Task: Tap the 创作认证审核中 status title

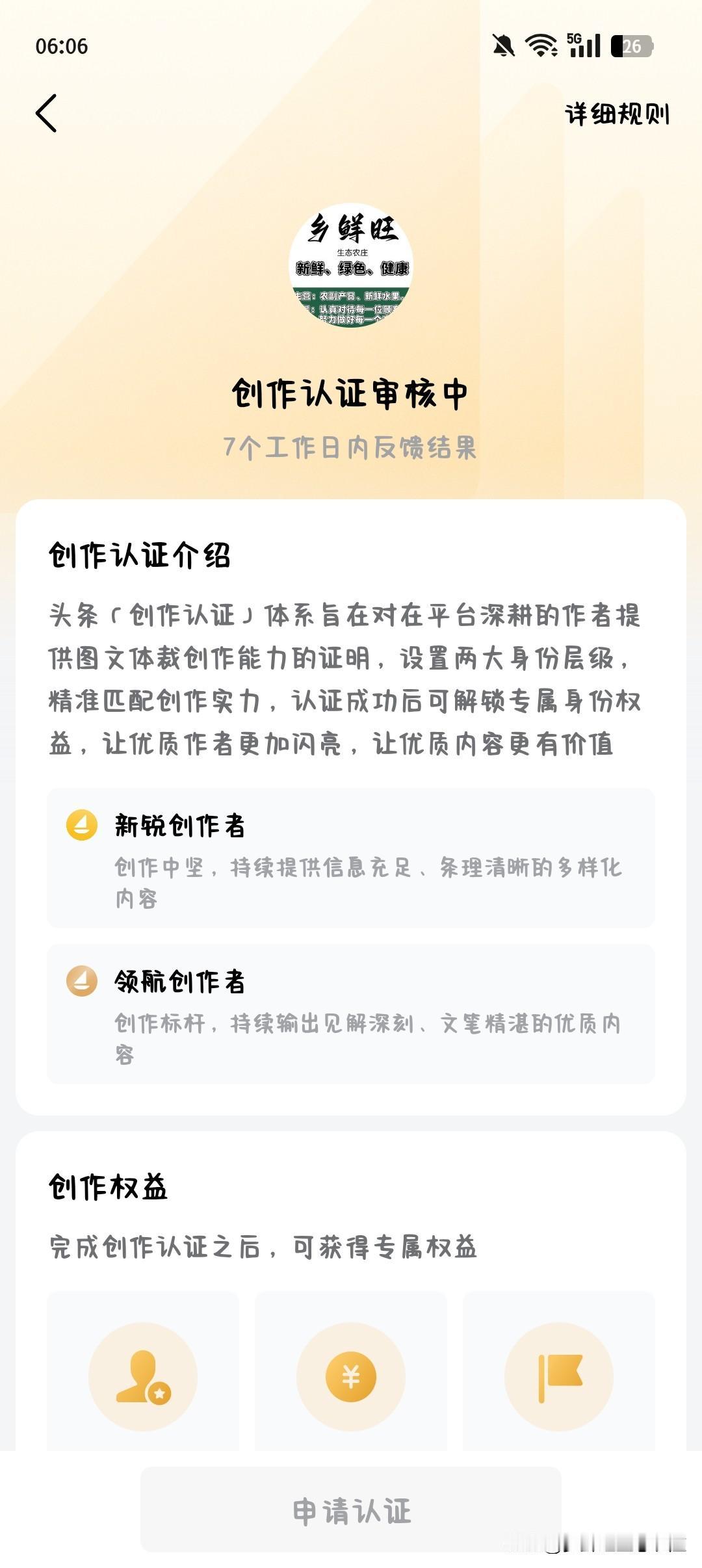Action: (351, 393)
